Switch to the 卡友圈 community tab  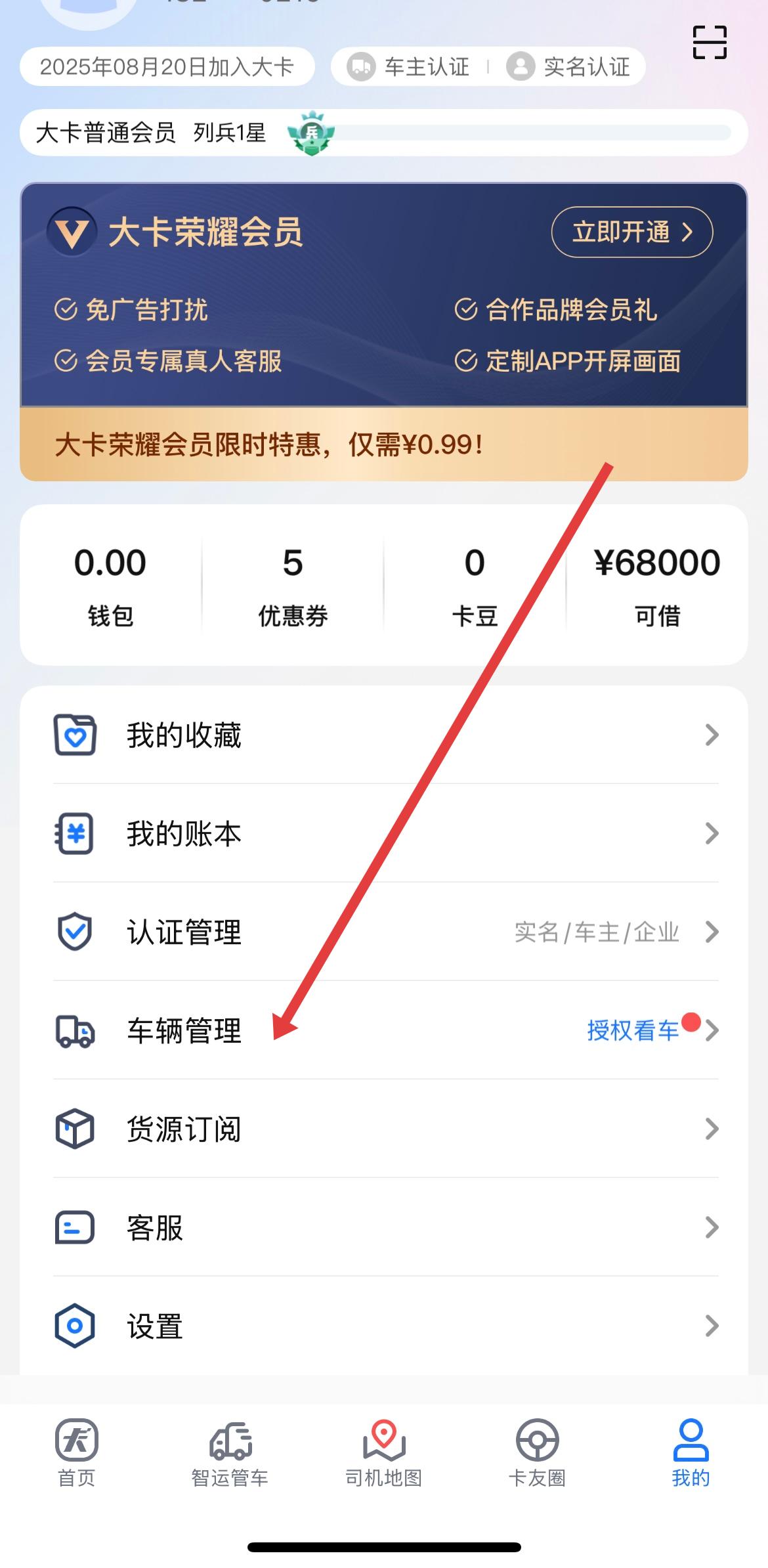[537, 1452]
